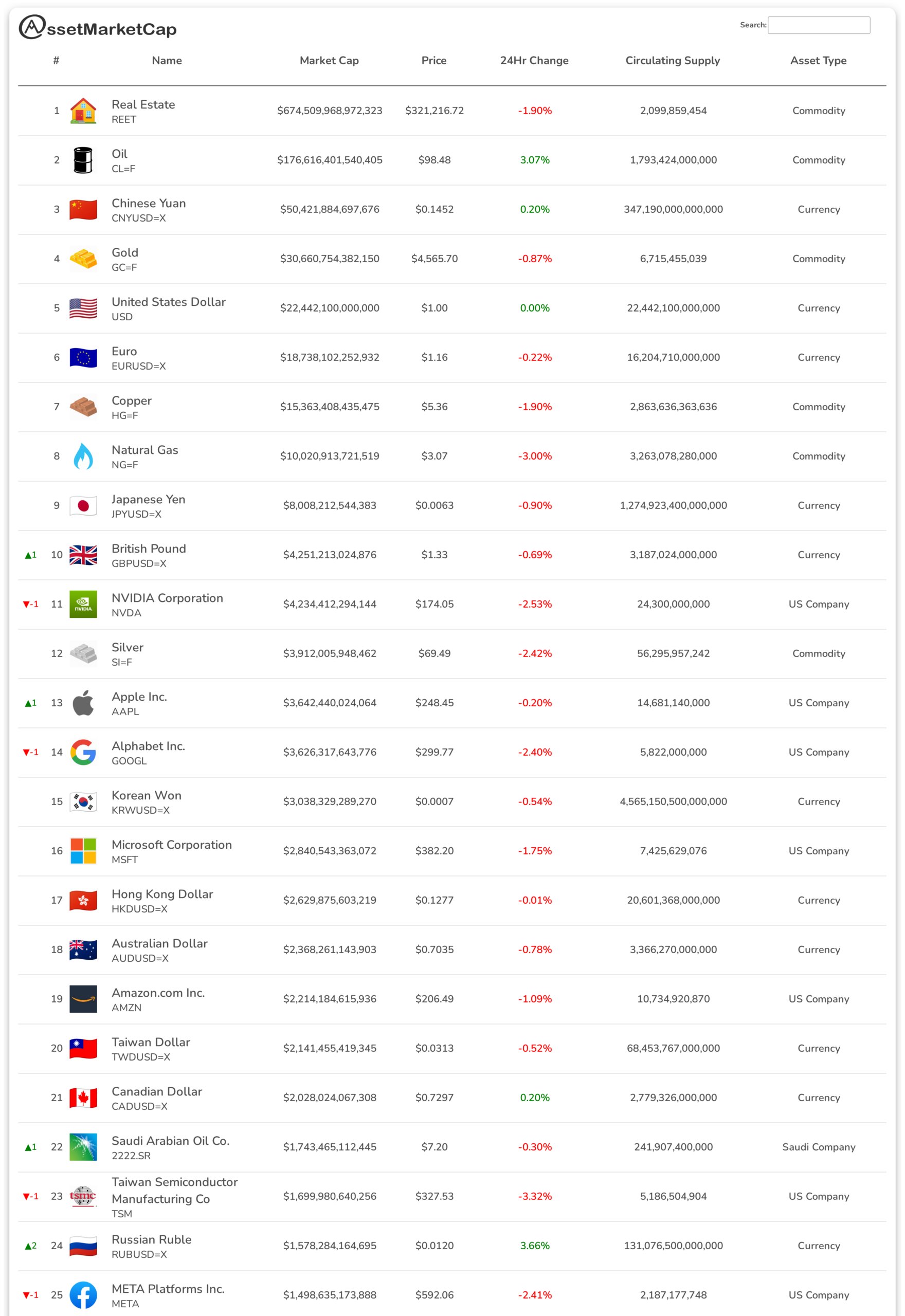
Task: Click the Microsoft Corporation logo
Action: coord(83,851)
